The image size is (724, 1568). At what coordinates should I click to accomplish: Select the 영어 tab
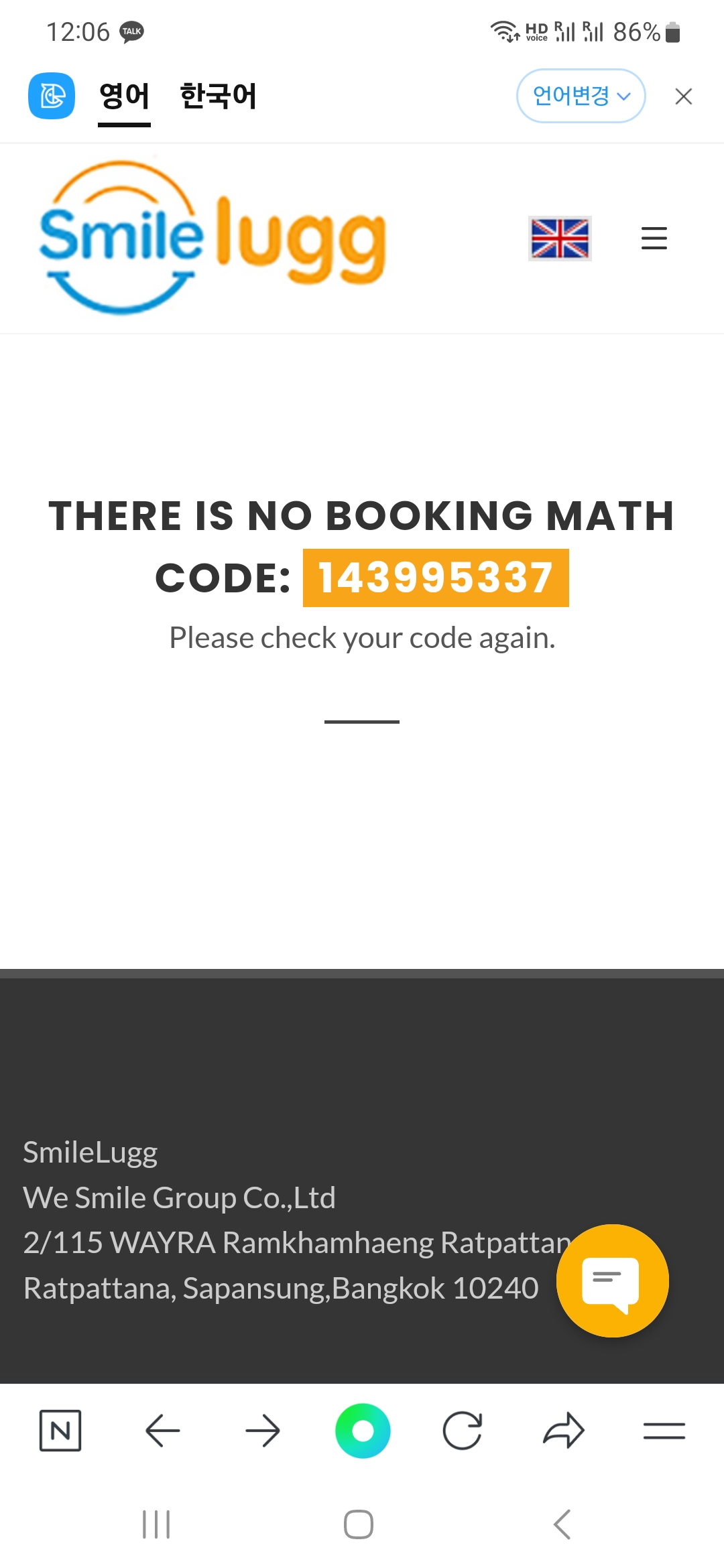point(124,96)
